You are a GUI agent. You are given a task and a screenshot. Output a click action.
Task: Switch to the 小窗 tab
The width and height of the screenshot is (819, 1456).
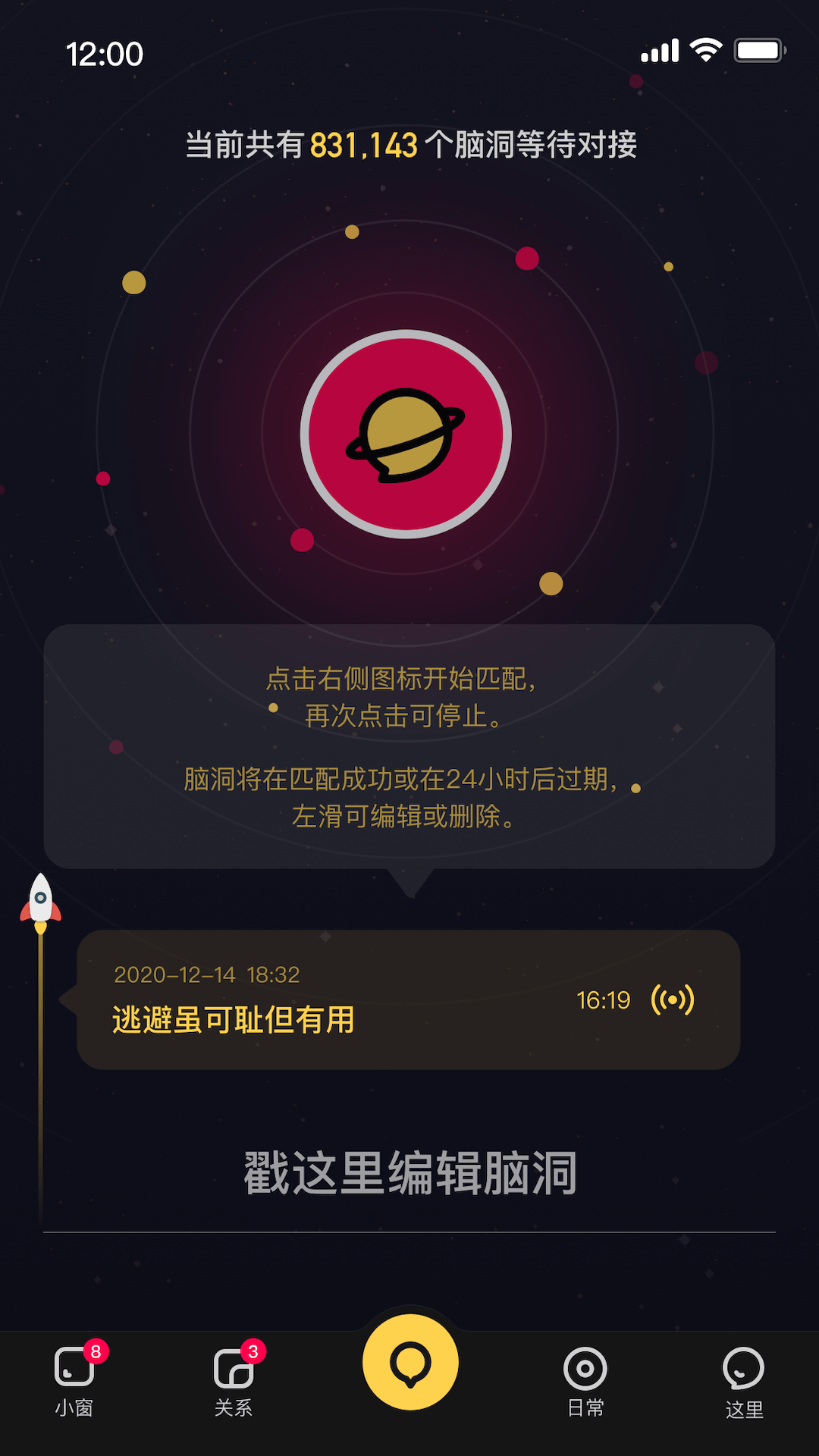tap(74, 1380)
